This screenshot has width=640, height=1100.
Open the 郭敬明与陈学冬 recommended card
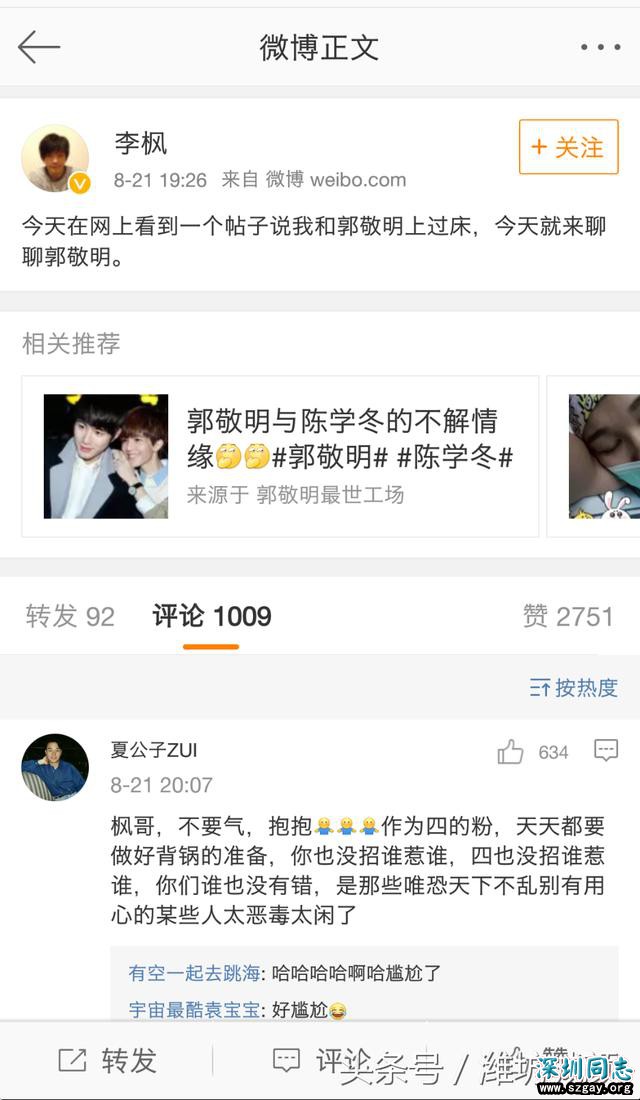[280, 456]
